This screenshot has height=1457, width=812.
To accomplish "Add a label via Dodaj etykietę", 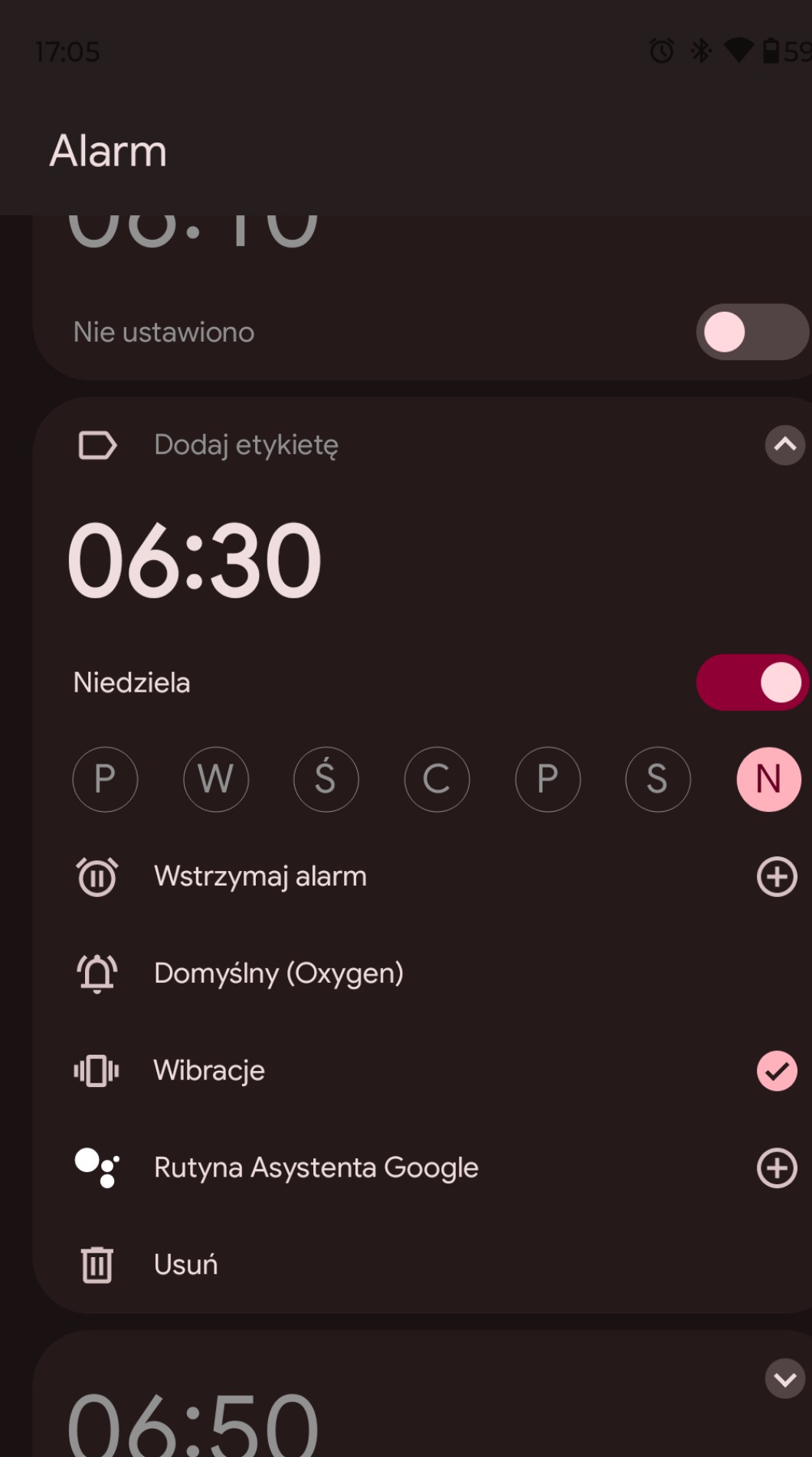I will pyautogui.click(x=245, y=445).
